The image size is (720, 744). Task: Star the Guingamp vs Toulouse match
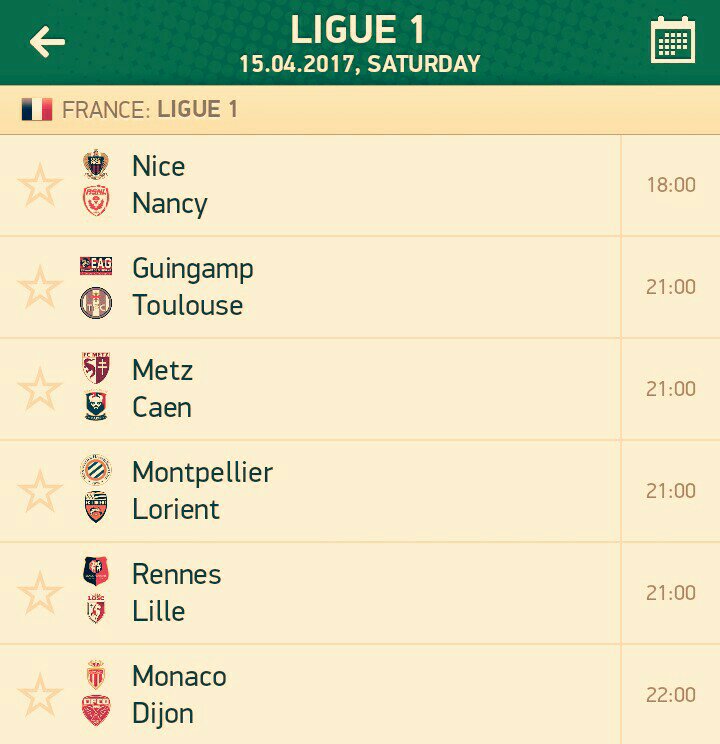40,287
